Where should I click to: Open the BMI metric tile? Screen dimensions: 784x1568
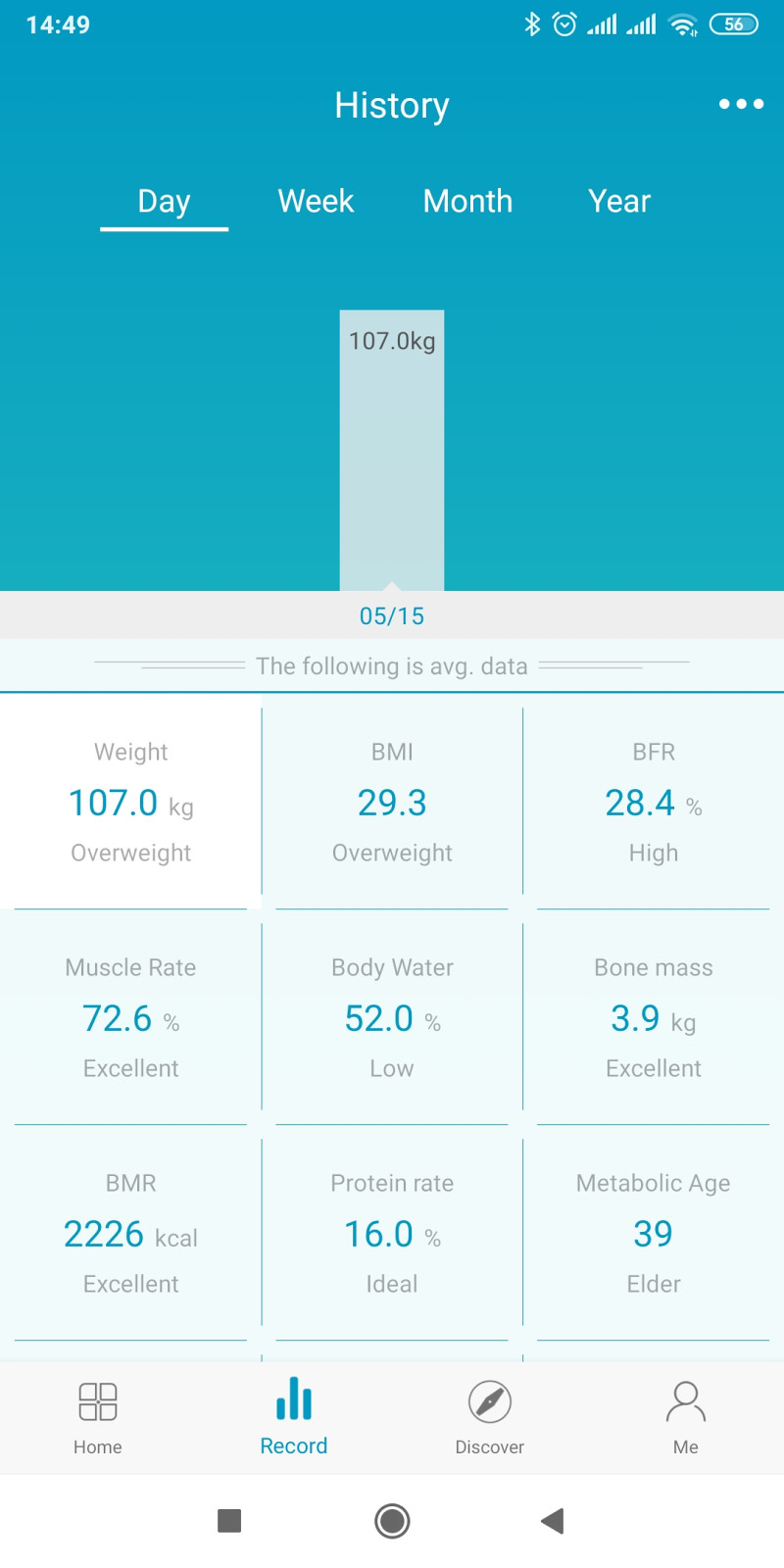coord(392,801)
